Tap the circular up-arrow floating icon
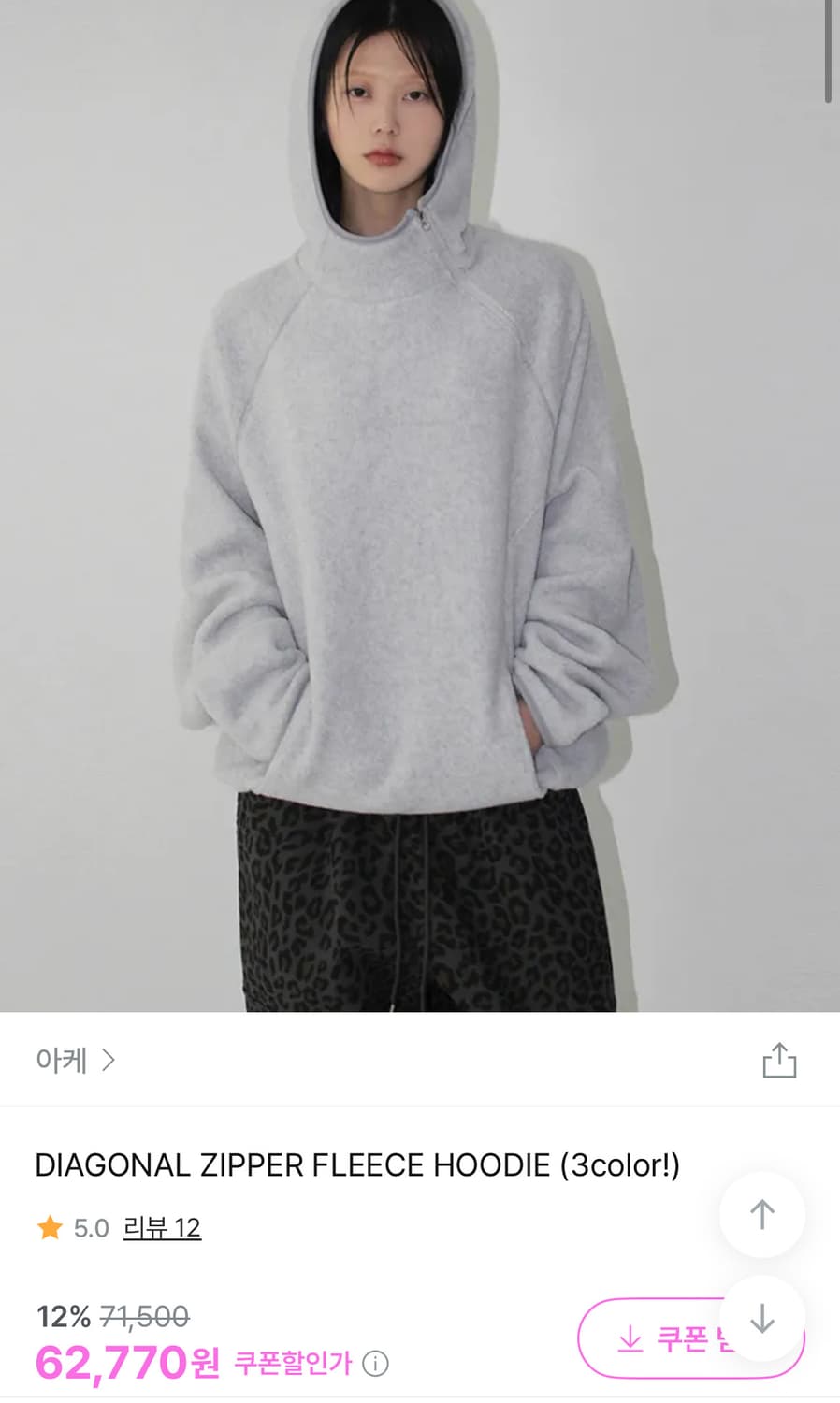Image resolution: width=840 pixels, height=1403 pixels. point(762,1215)
